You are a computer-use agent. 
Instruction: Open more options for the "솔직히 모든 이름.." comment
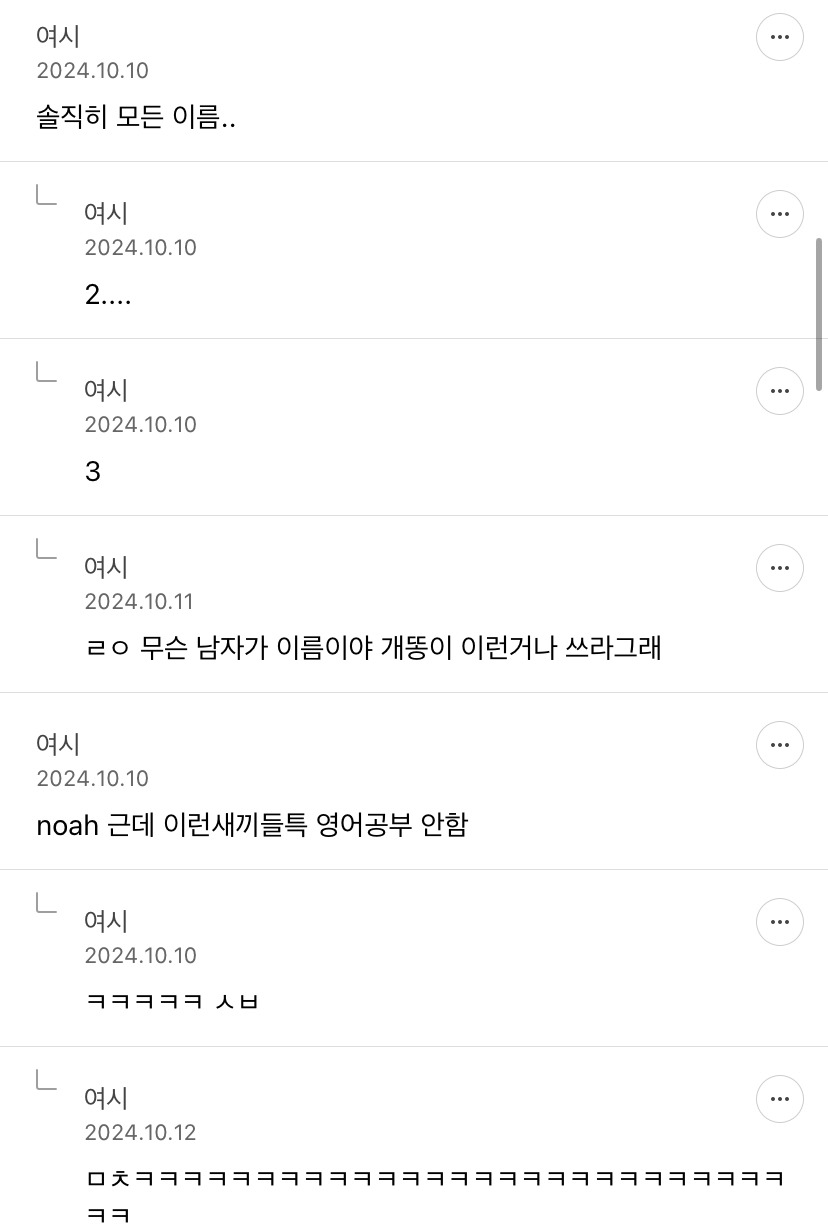point(780,38)
